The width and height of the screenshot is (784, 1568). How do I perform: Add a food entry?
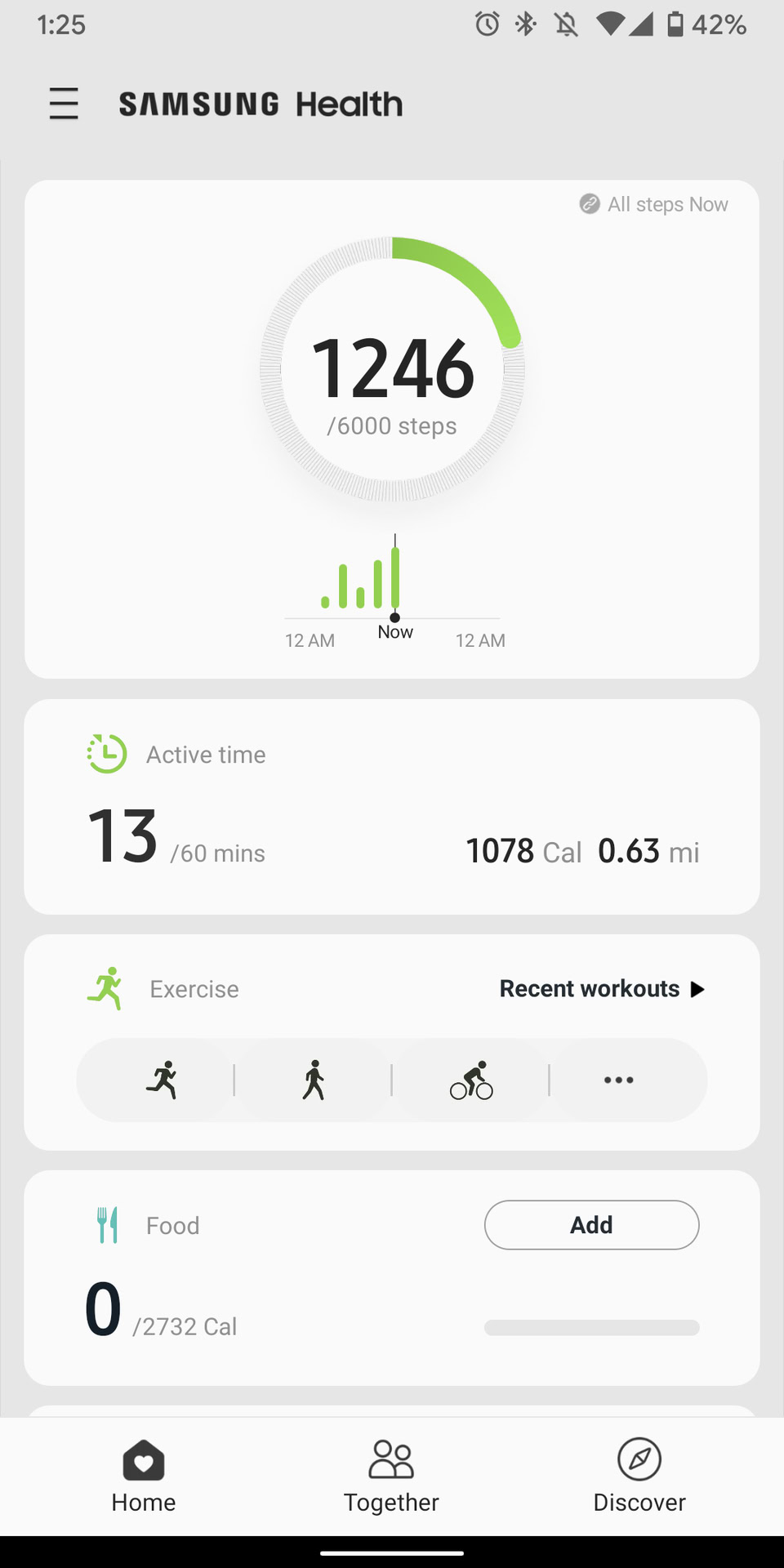point(591,1225)
